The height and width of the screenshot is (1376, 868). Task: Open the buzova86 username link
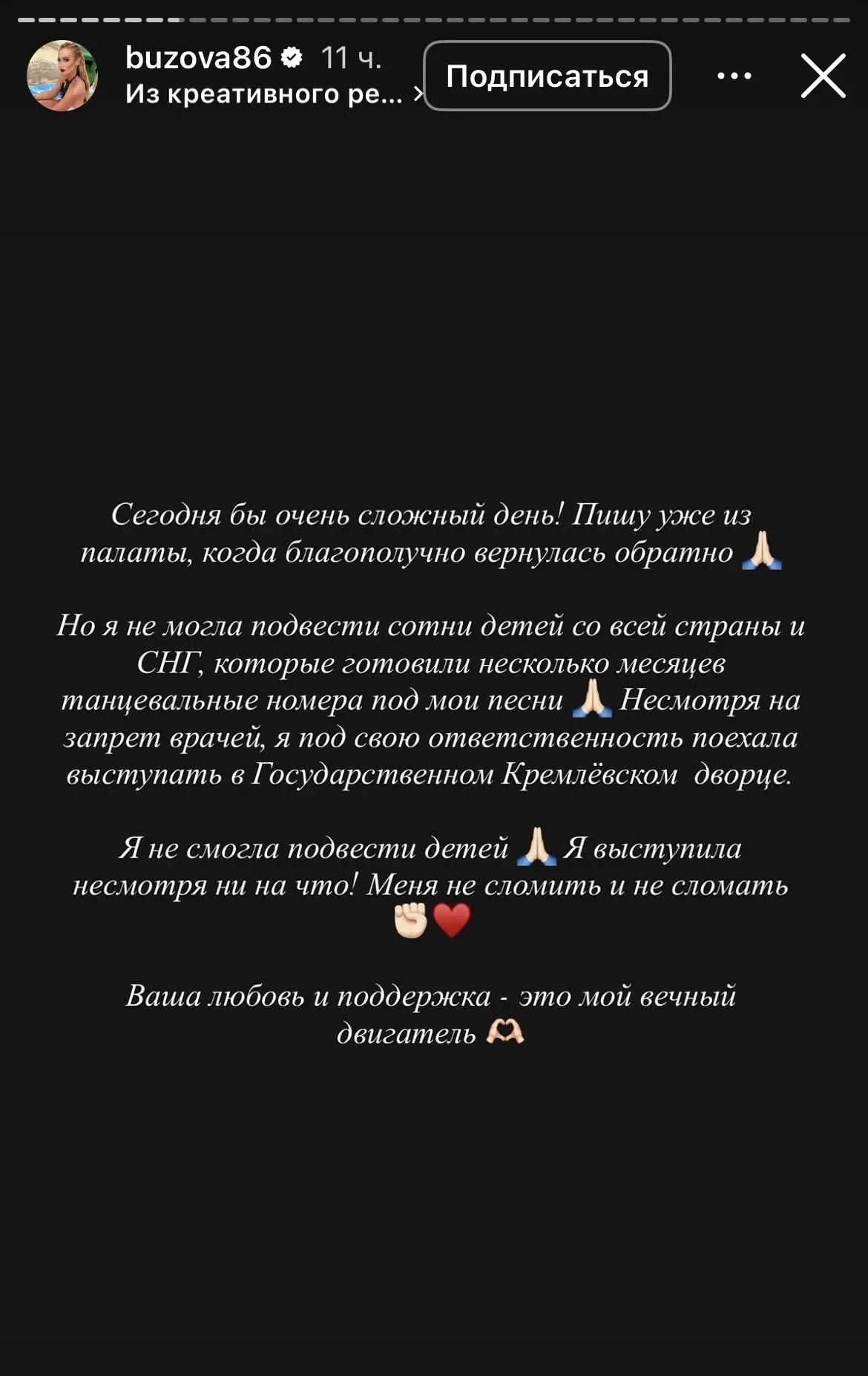tap(198, 57)
